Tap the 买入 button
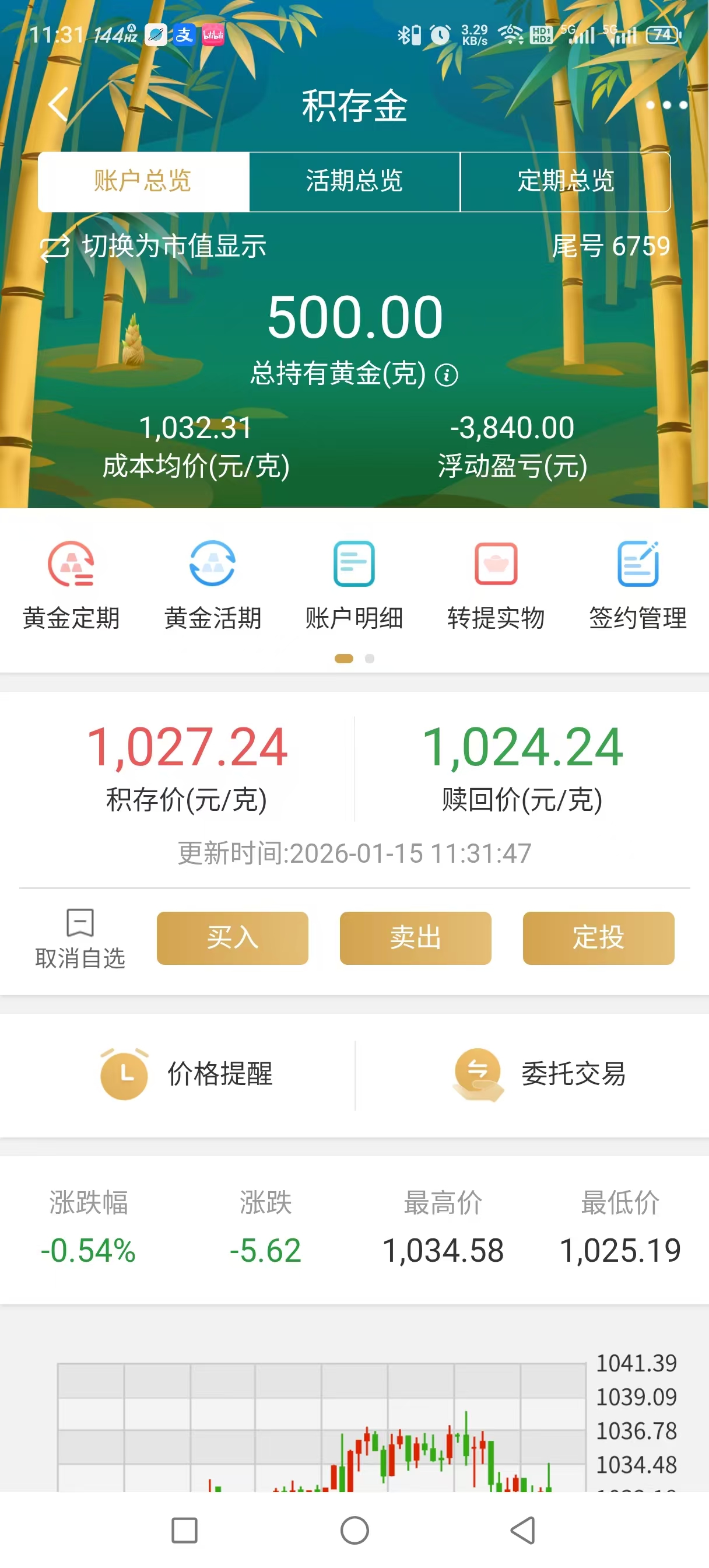 click(233, 937)
